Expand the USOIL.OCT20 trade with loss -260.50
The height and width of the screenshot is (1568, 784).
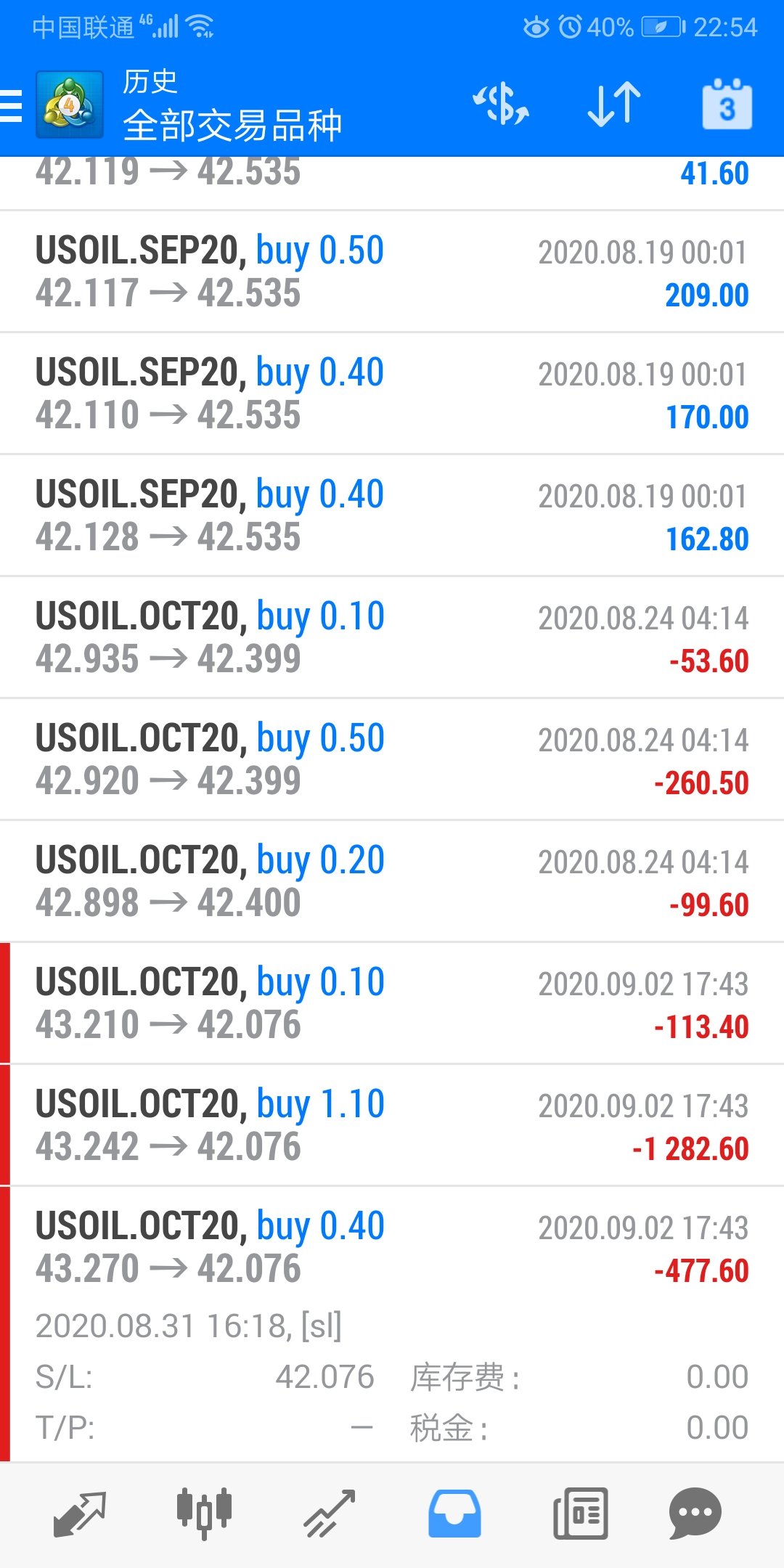click(392, 760)
